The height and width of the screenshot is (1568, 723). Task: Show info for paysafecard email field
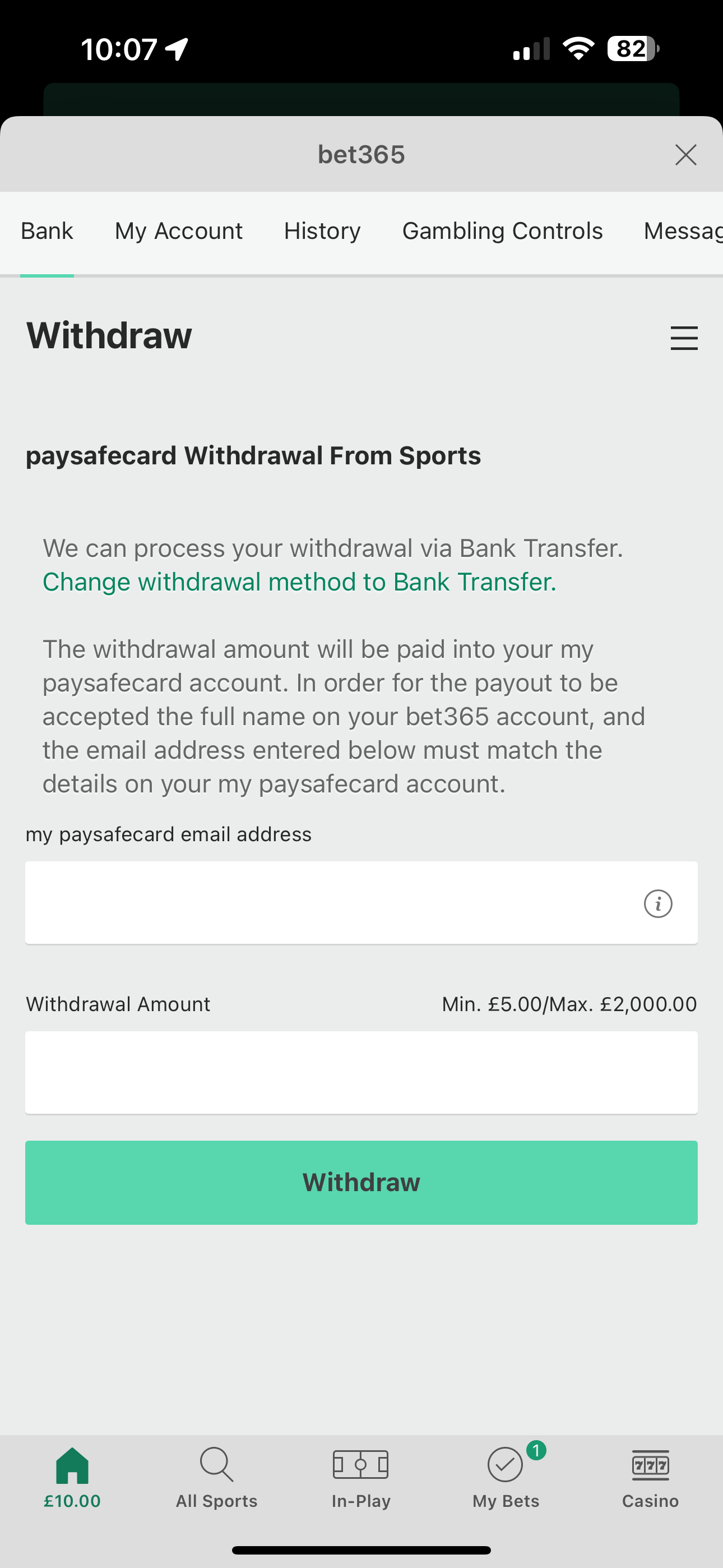[658, 903]
